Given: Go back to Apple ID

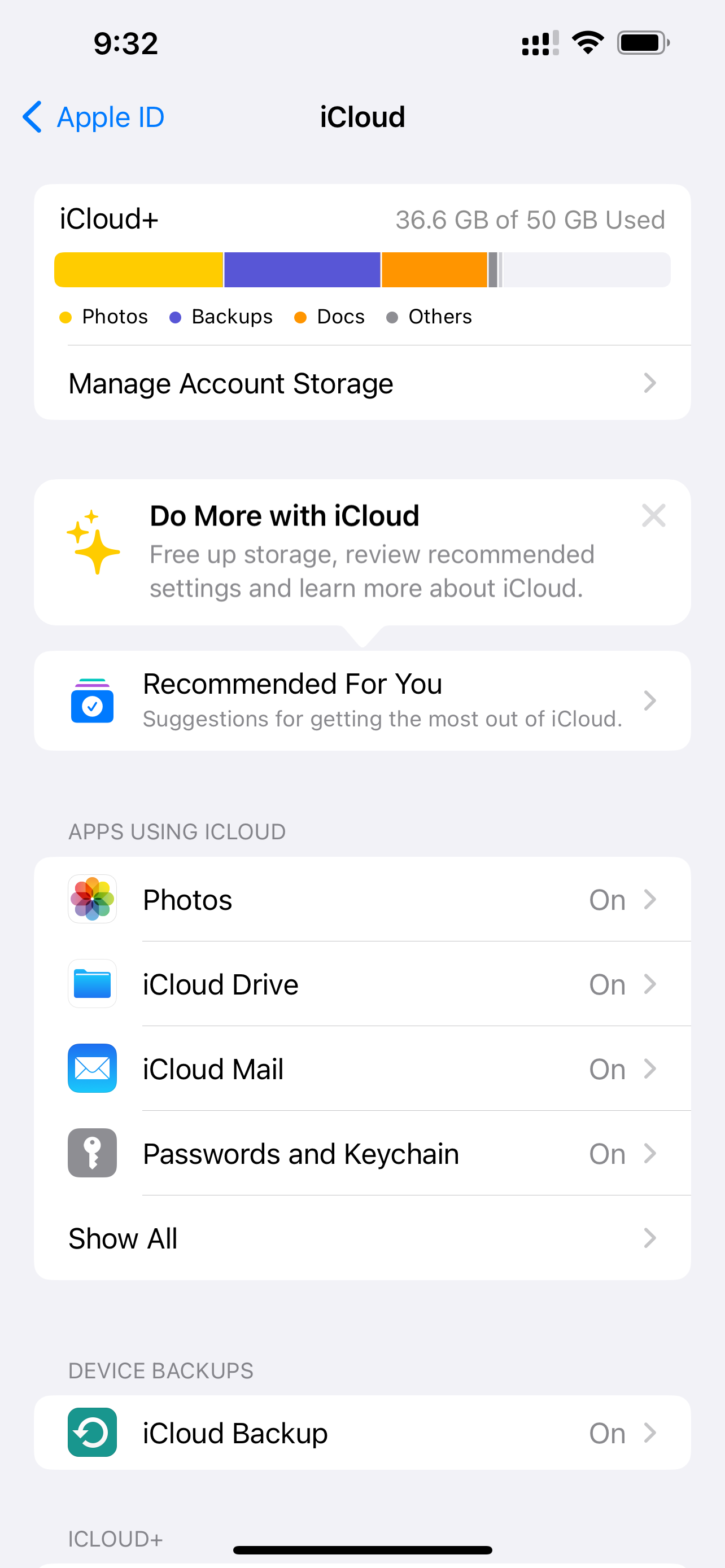Looking at the screenshot, I should click(x=94, y=117).
